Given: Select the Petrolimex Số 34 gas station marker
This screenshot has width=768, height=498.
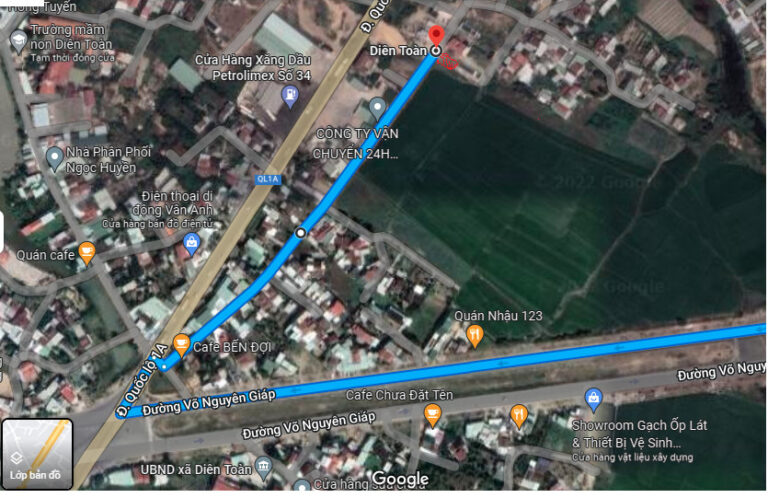Looking at the screenshot, I should 290,97.
